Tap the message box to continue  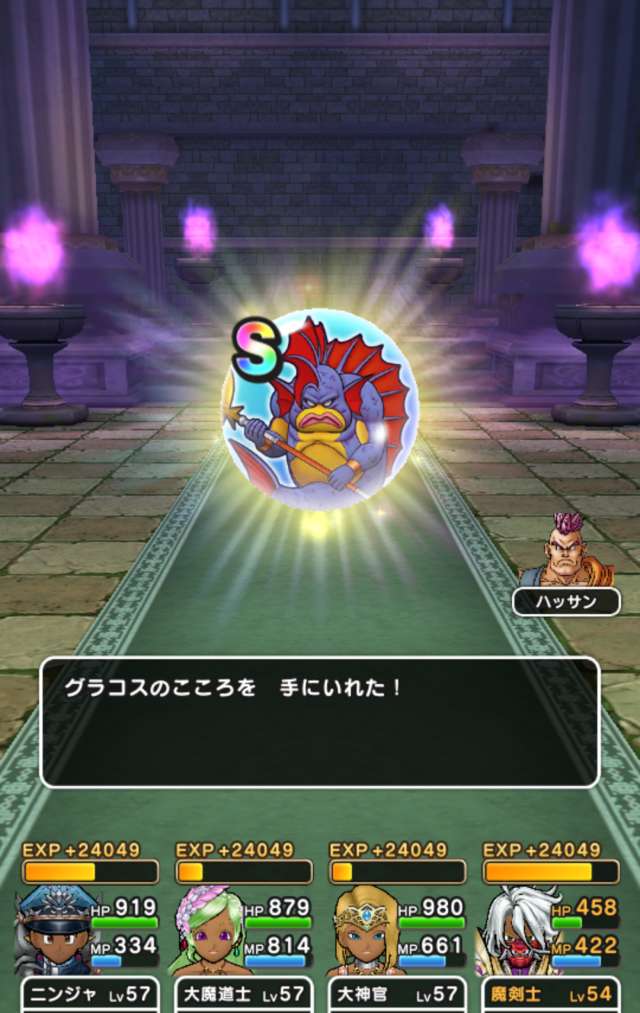320,722
